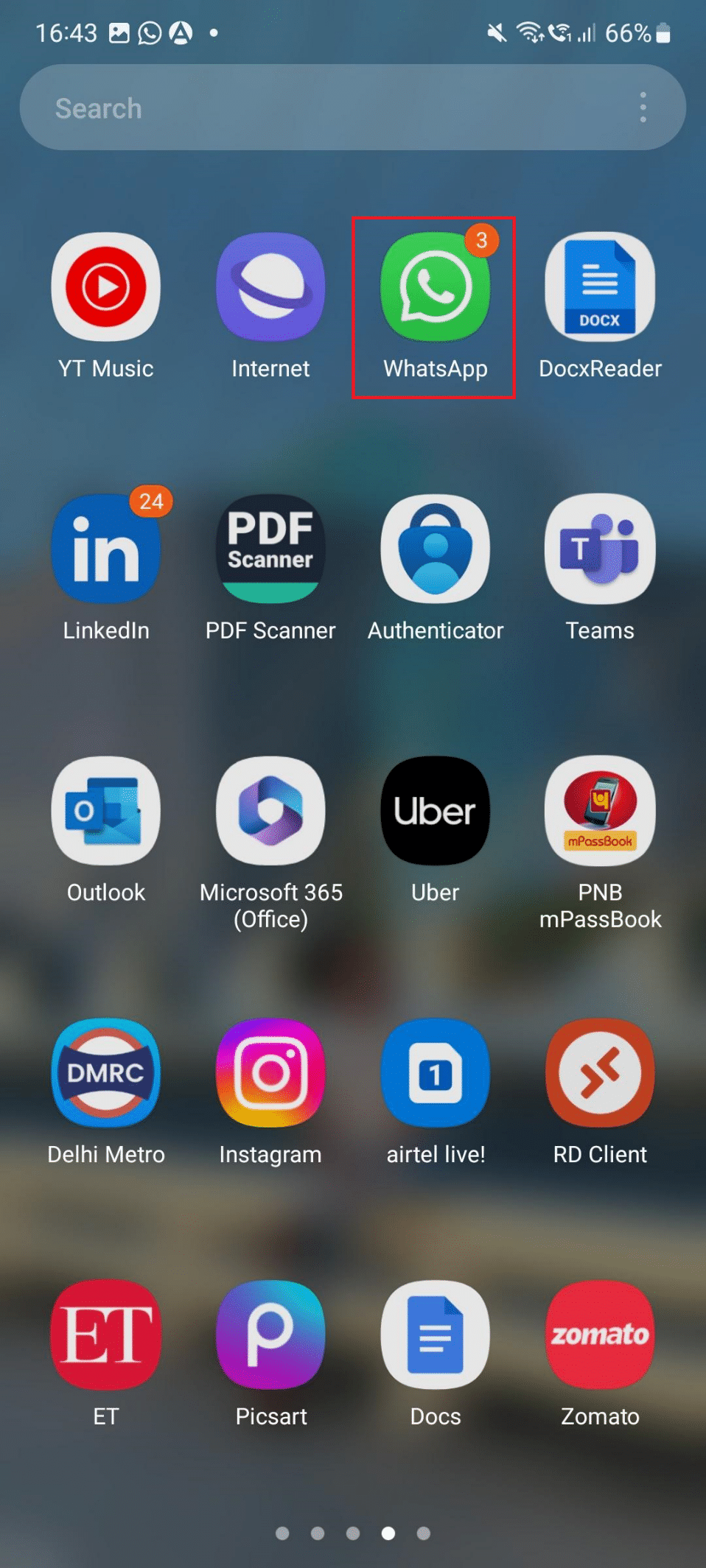Open the Uber app

[x=435, y=811]
